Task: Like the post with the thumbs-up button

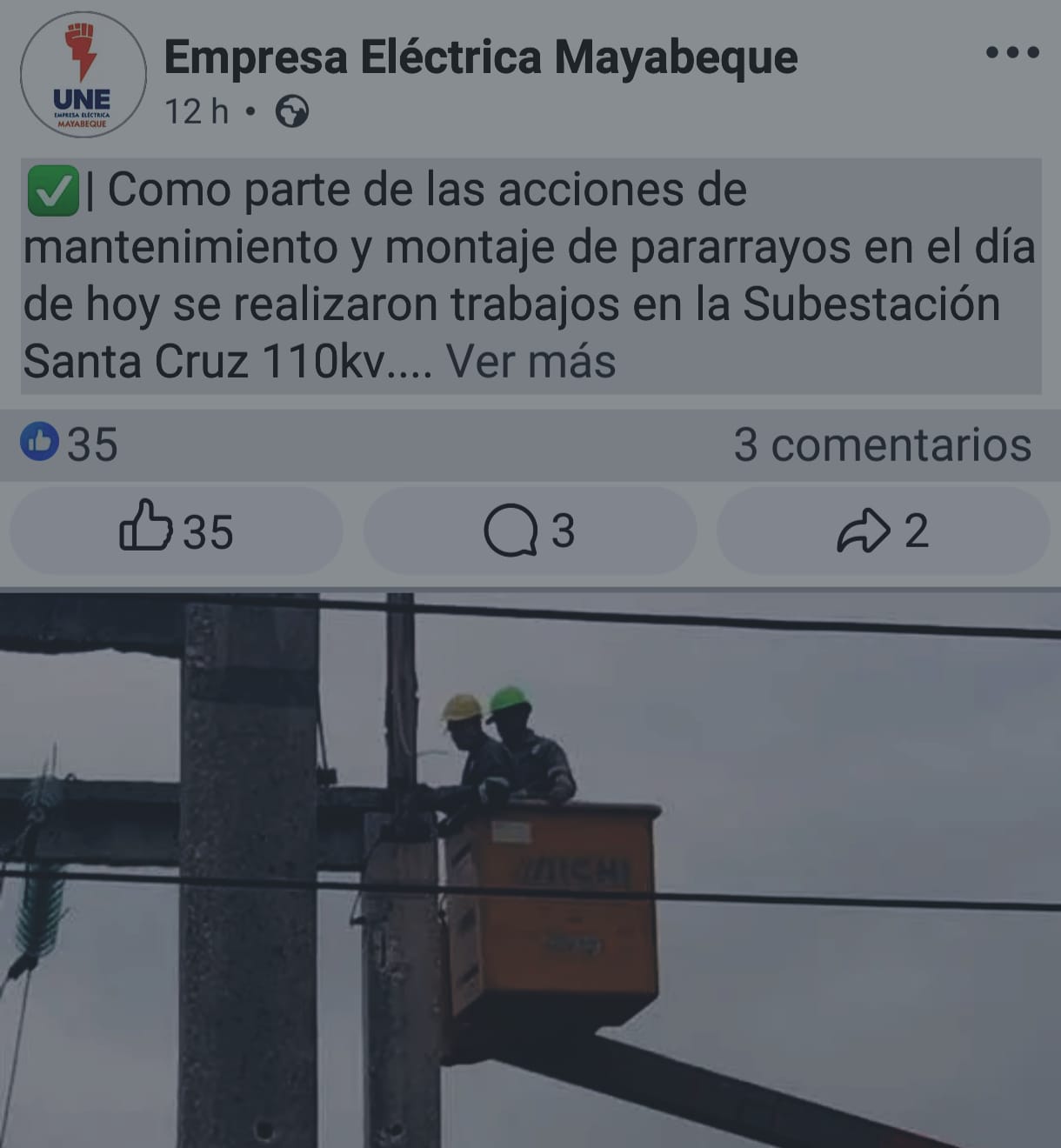Action: click(177, 530)
